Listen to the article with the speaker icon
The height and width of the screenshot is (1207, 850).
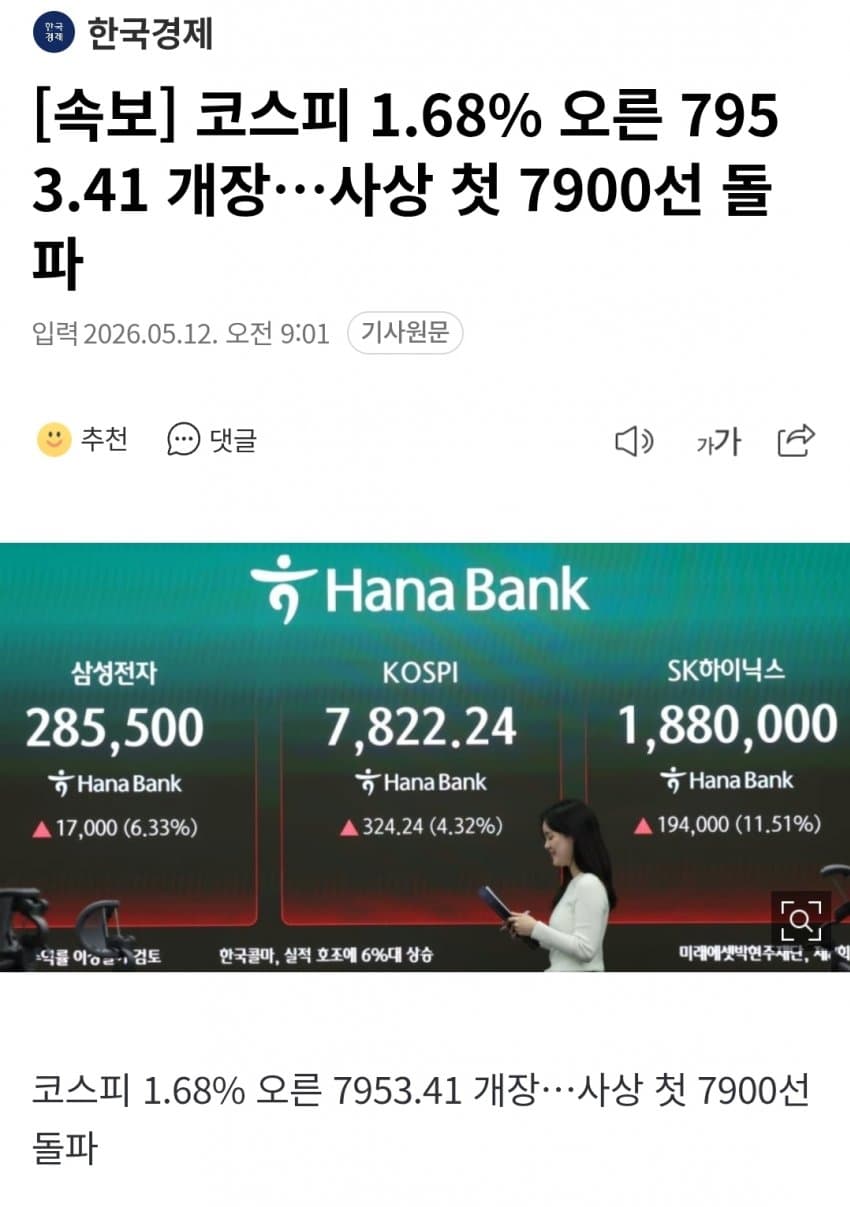[633, 441]
